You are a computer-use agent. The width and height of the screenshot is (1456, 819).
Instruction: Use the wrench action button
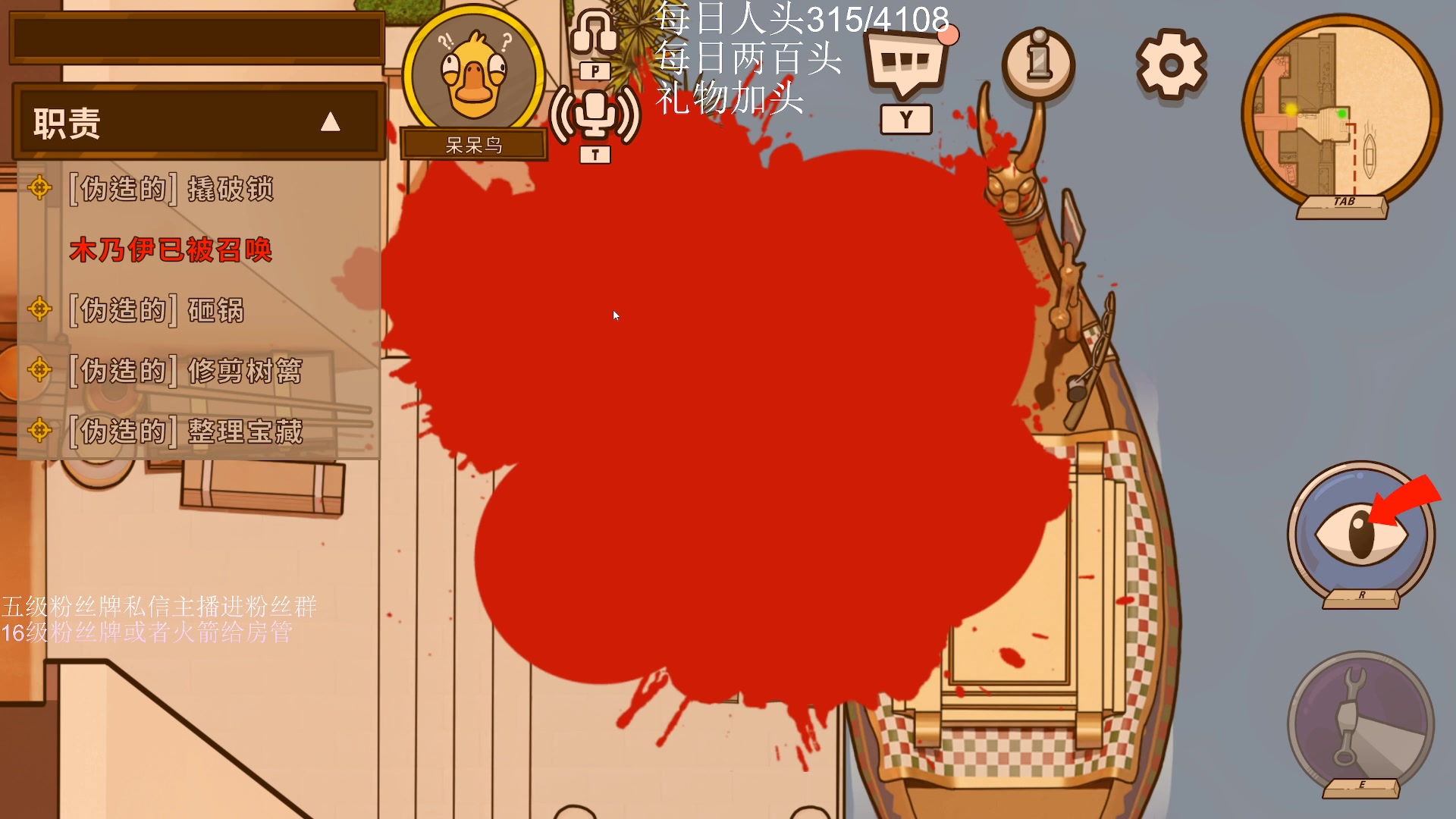point(1360,723)
